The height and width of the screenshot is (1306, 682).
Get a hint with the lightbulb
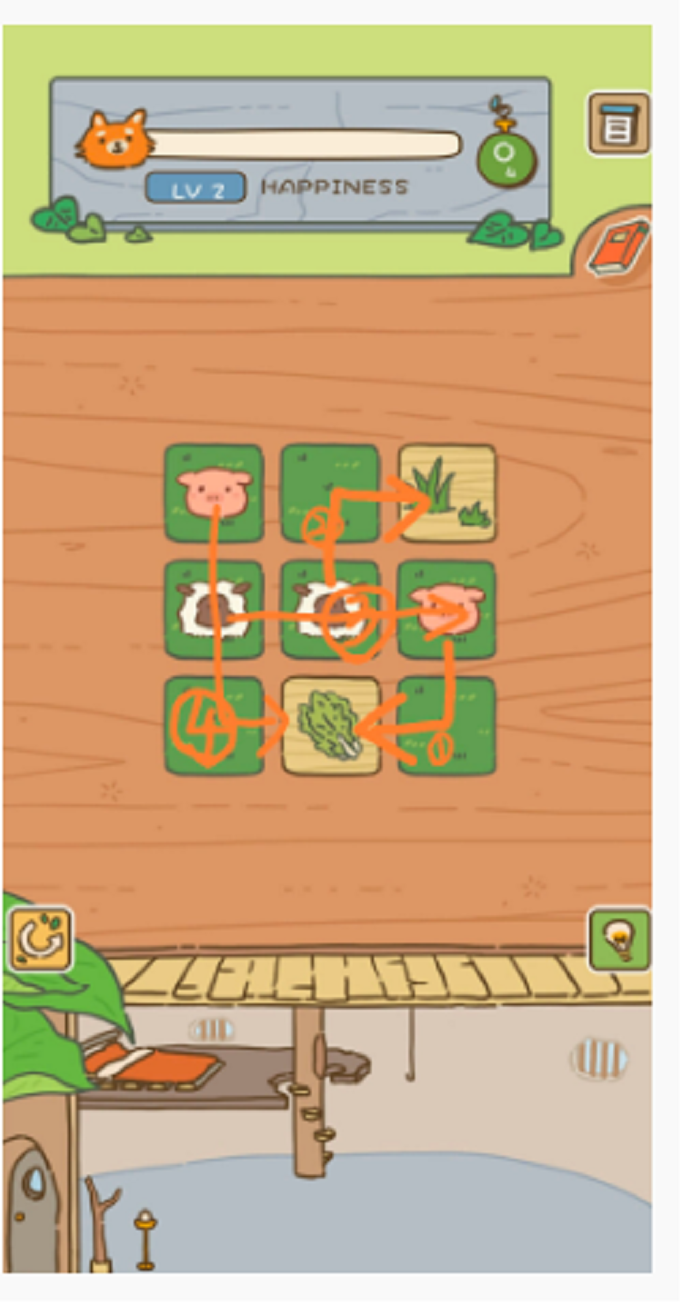point(619,939)
